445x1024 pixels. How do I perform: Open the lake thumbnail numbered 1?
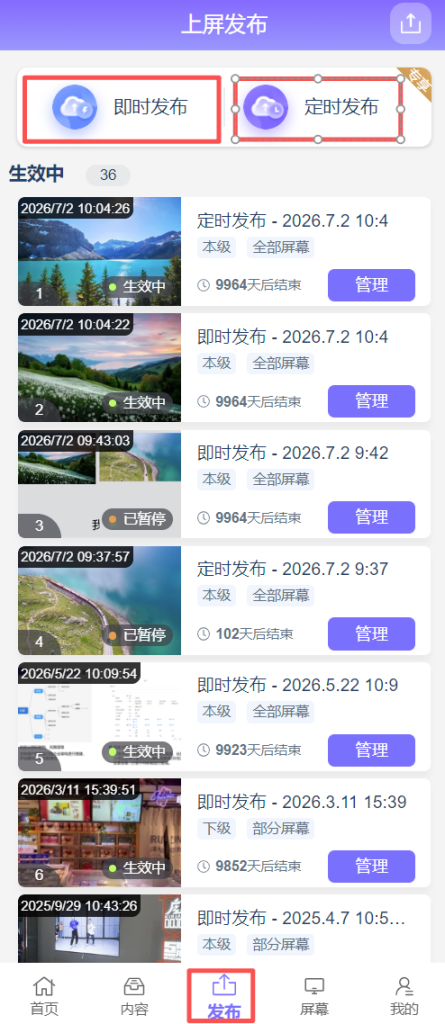(99, 251)
